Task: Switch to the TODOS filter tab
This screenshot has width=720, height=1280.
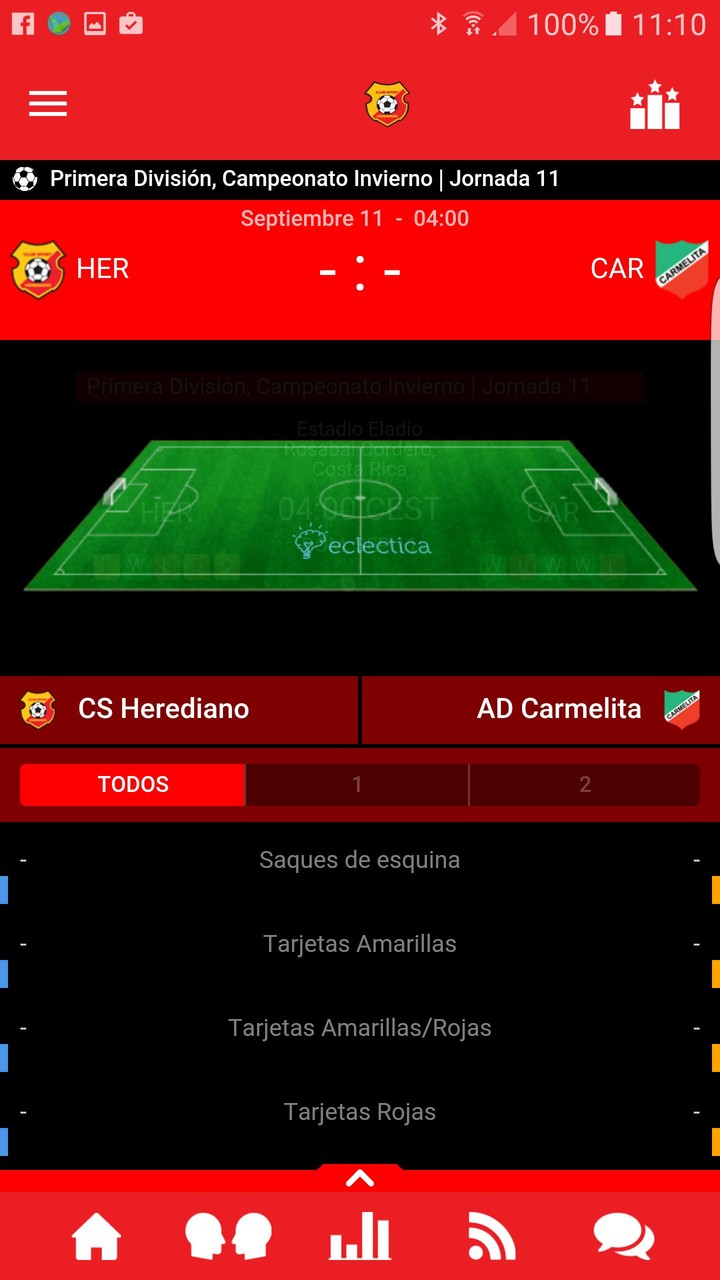Action: coord(132,784)
